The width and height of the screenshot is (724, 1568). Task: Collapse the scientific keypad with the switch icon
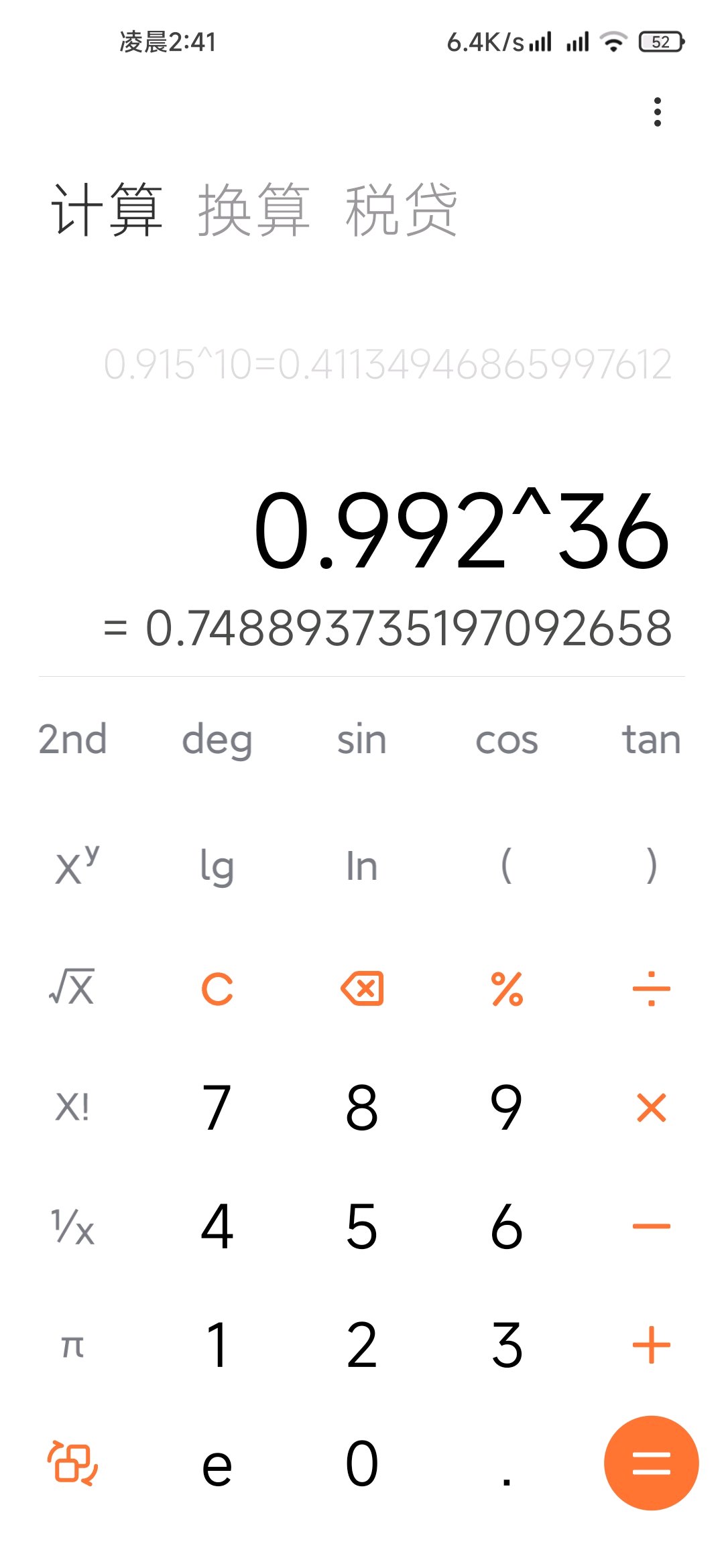(x=72, y=1462)
